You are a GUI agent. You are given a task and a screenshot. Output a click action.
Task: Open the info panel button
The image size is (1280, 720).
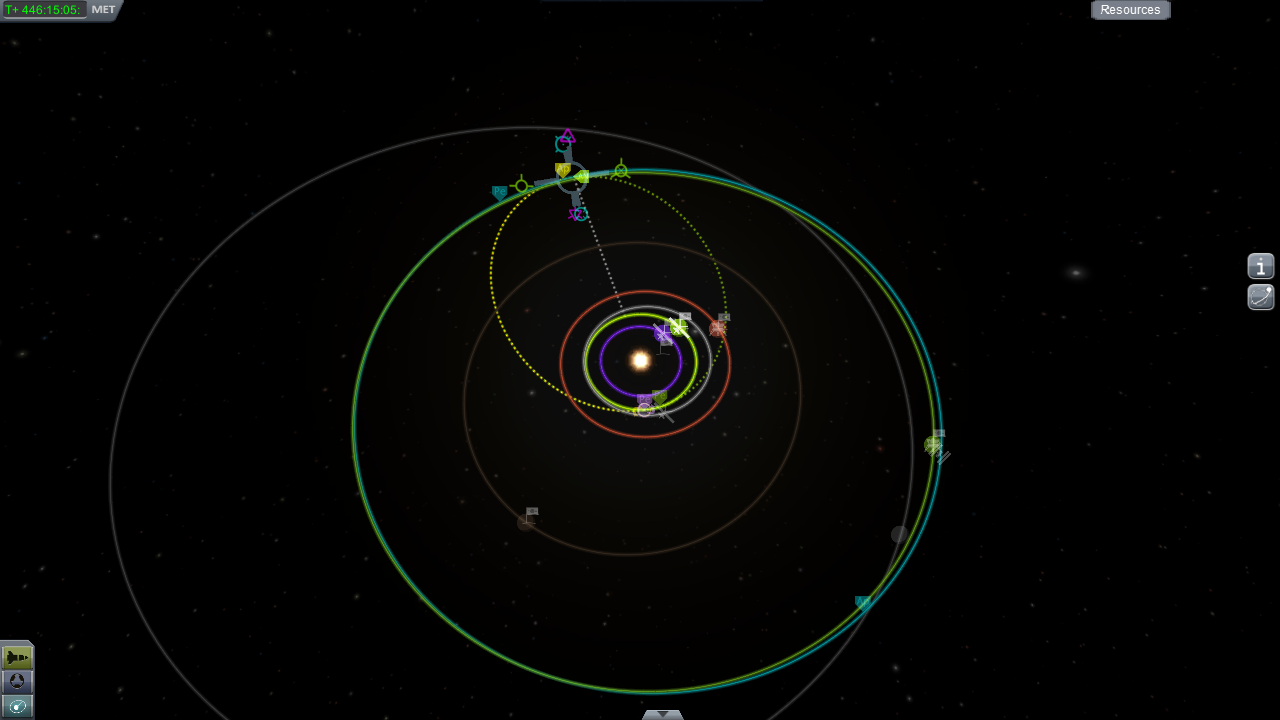tap(1261, 266)
